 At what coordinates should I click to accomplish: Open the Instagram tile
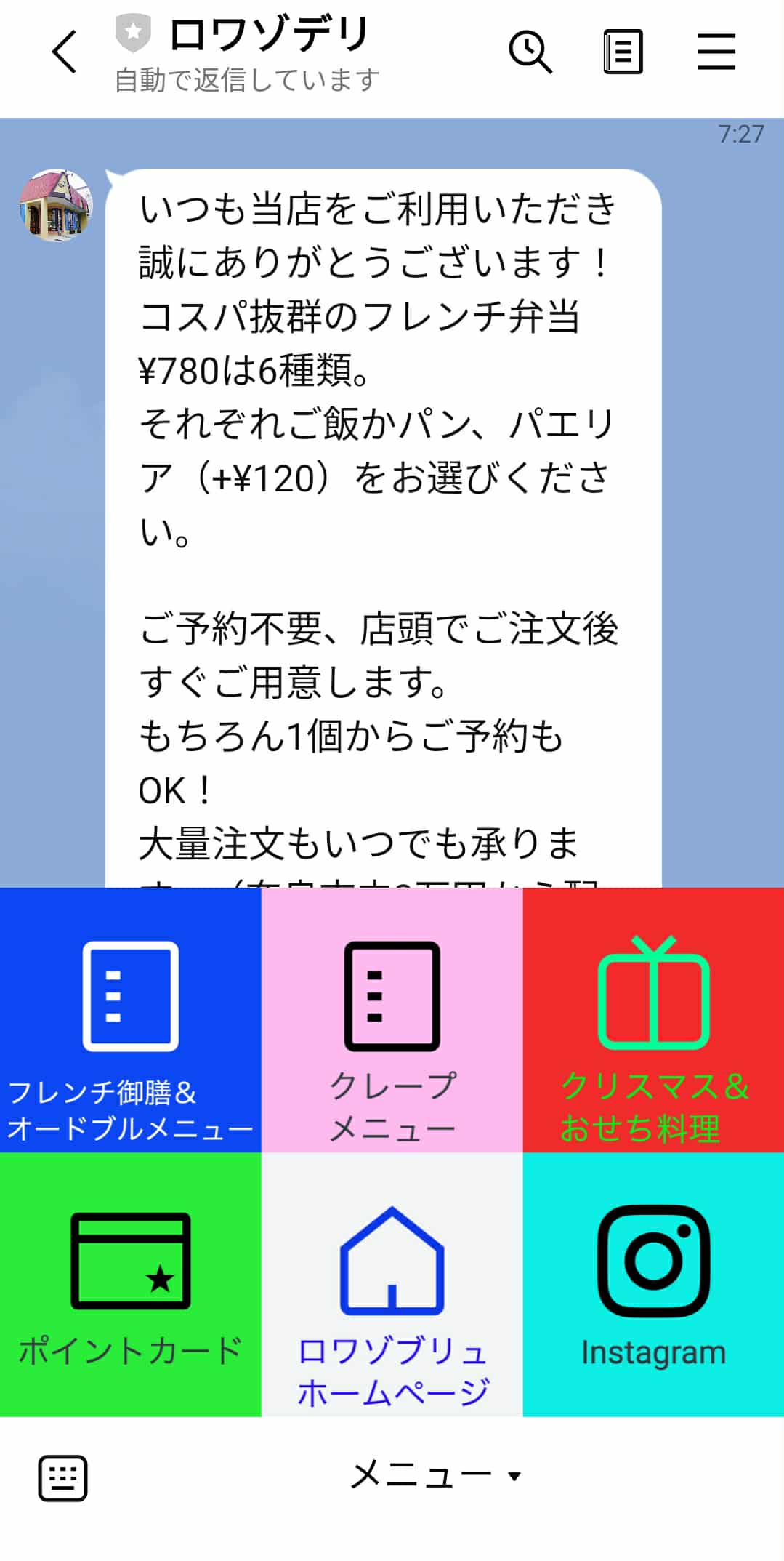(653, 1285)
